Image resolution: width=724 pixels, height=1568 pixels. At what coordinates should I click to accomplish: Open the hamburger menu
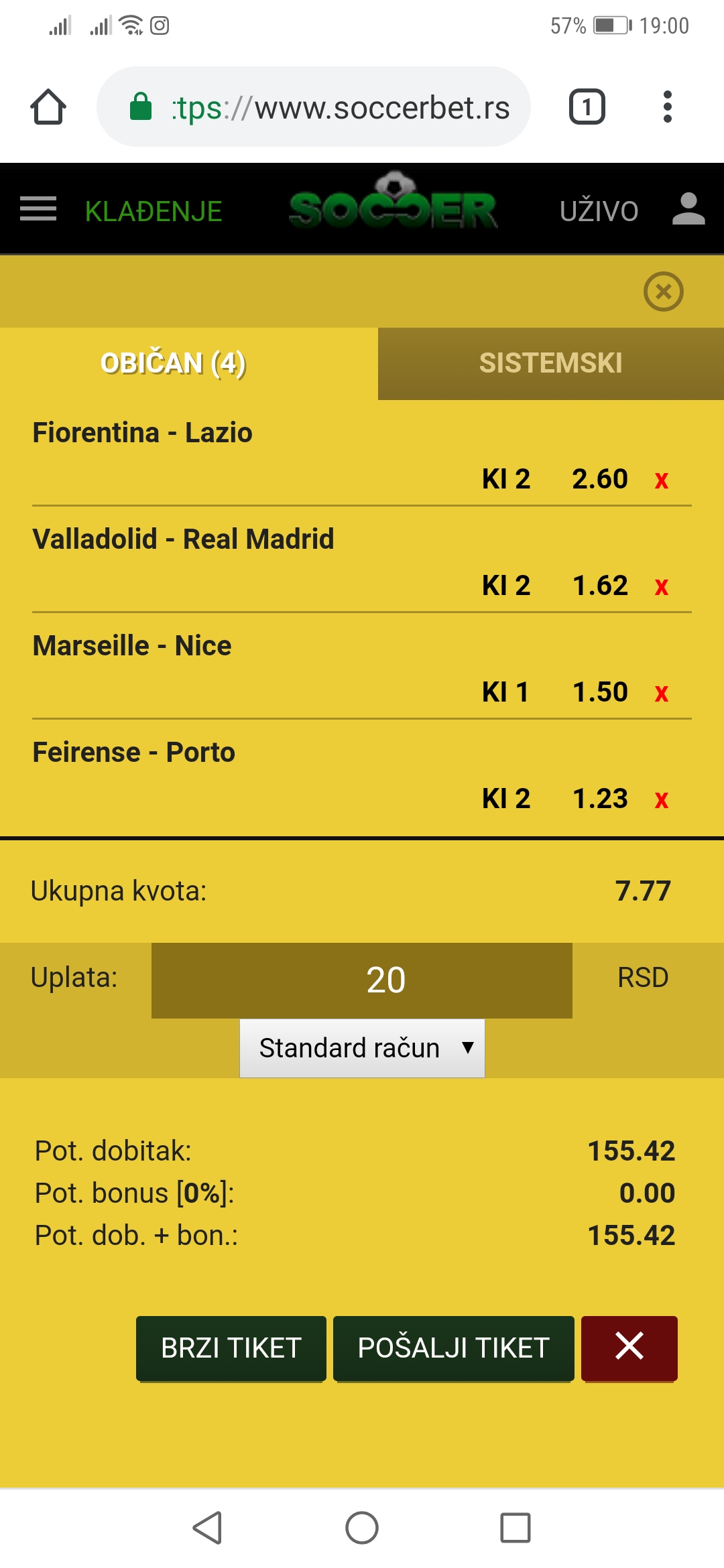point(38,209)
